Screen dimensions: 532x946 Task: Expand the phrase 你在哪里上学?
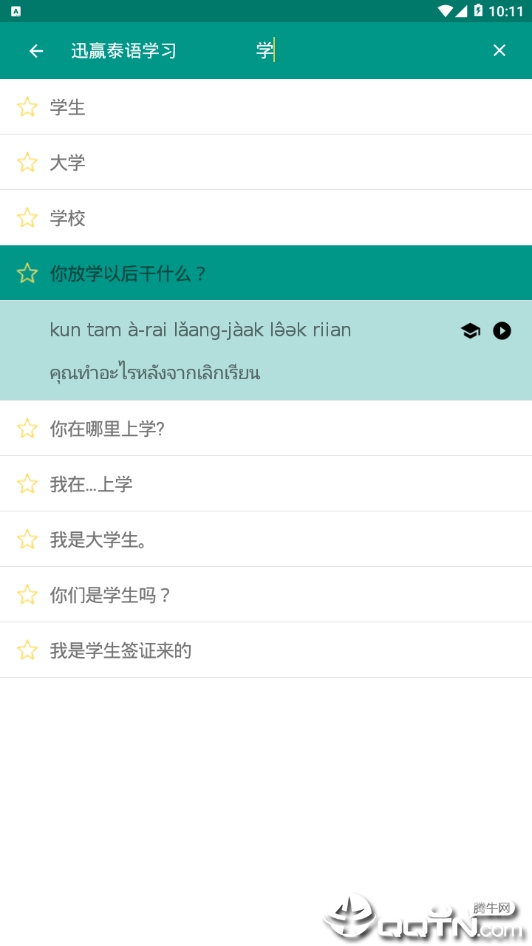point(266,428)
